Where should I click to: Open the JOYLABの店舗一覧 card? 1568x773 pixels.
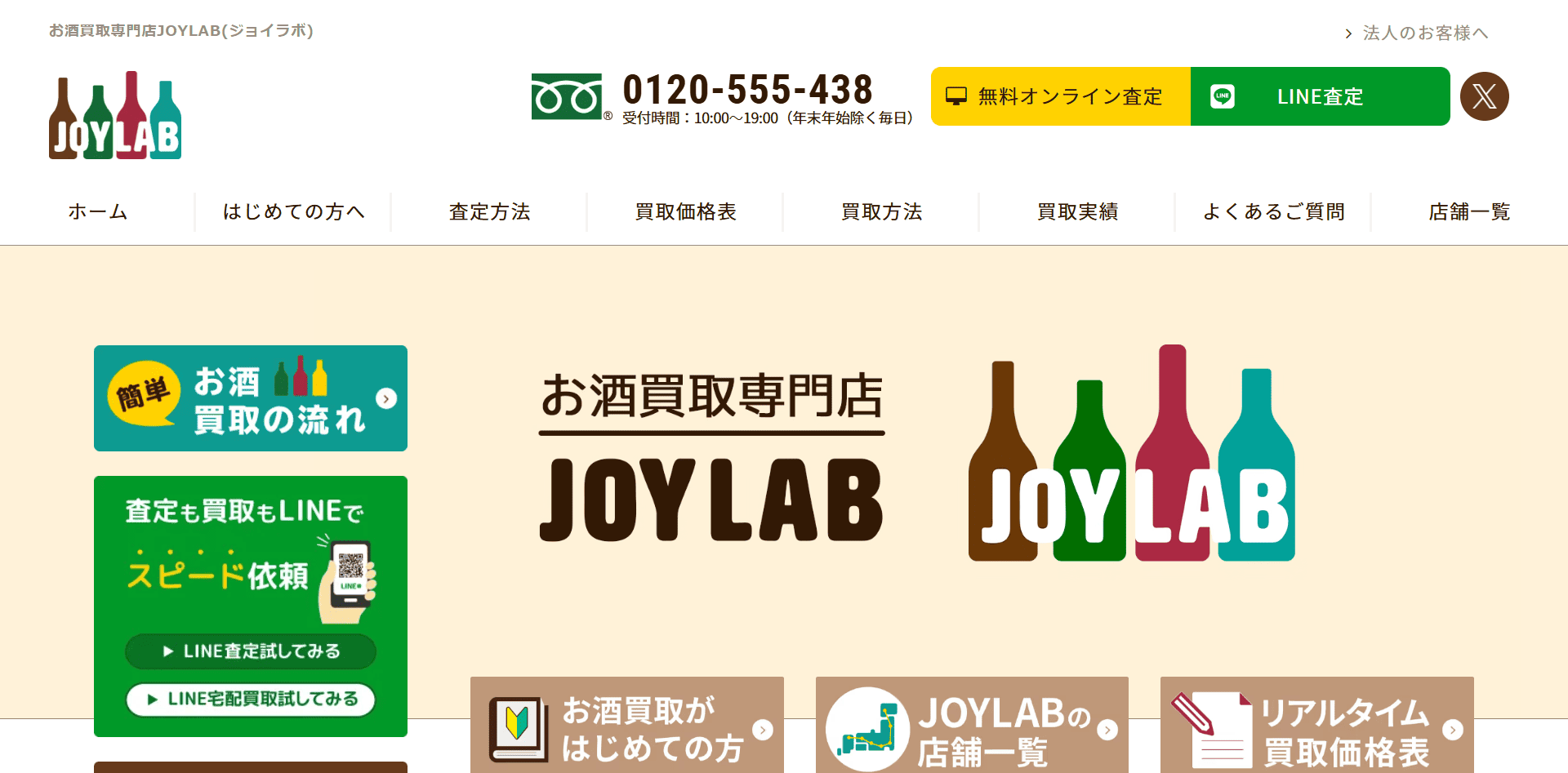(972, 726)
